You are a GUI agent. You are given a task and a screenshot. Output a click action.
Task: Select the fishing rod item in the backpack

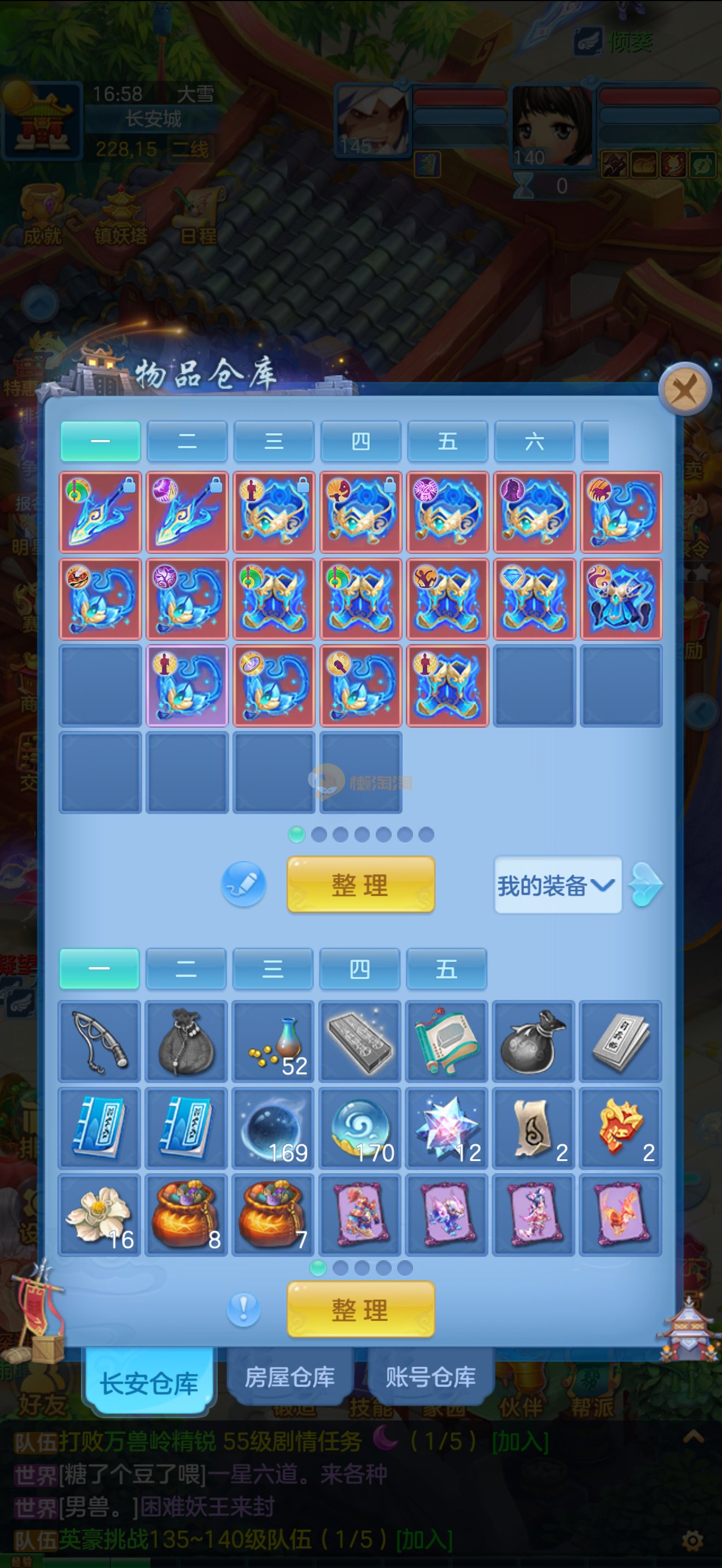pyautogui.click(x=99, y=1042)
